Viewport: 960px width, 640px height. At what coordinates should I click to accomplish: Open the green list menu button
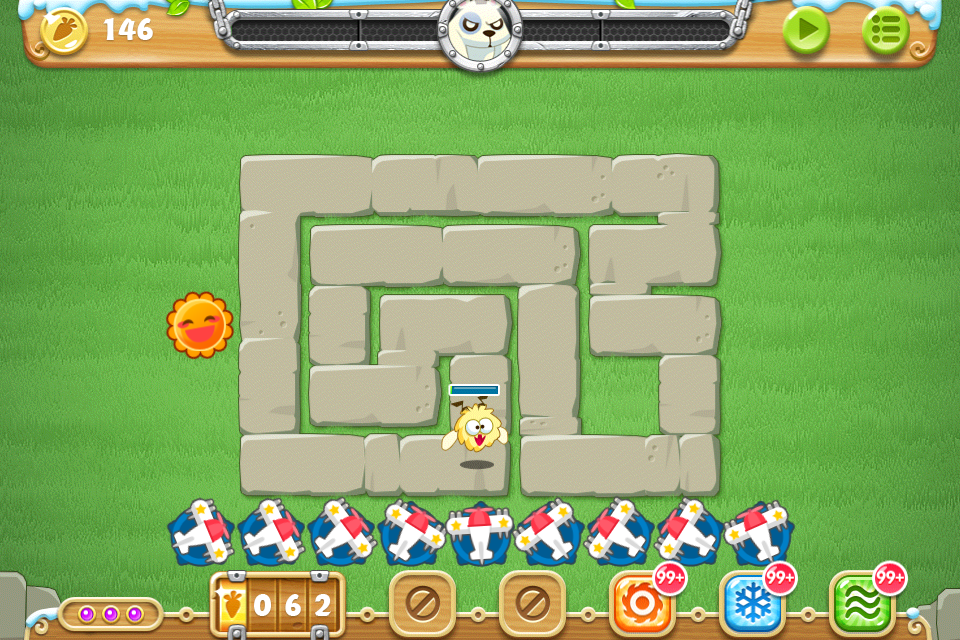click(885, 30)
